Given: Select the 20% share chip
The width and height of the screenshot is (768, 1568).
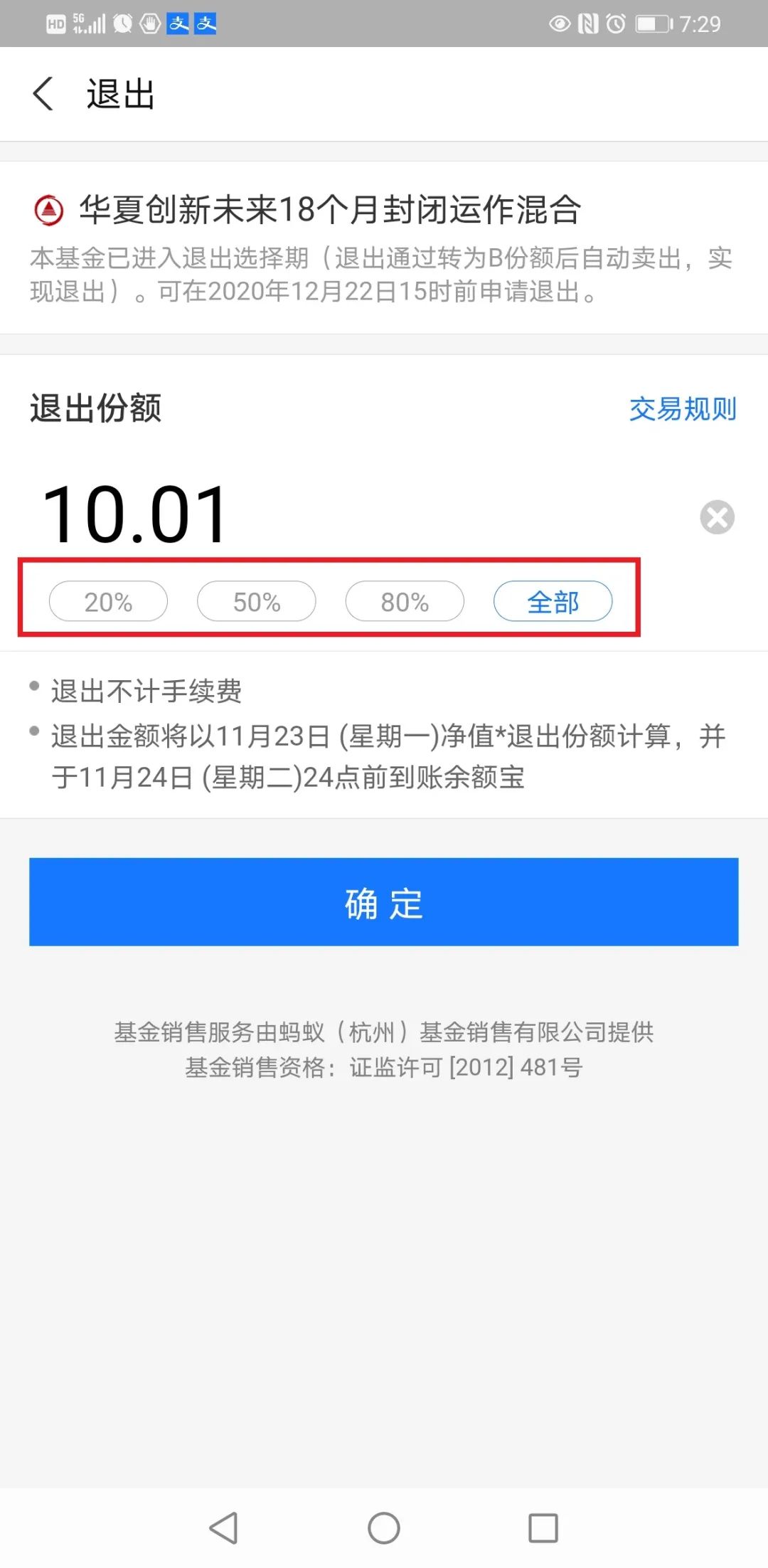Looking at the screenshot, I should pos(108,602).
